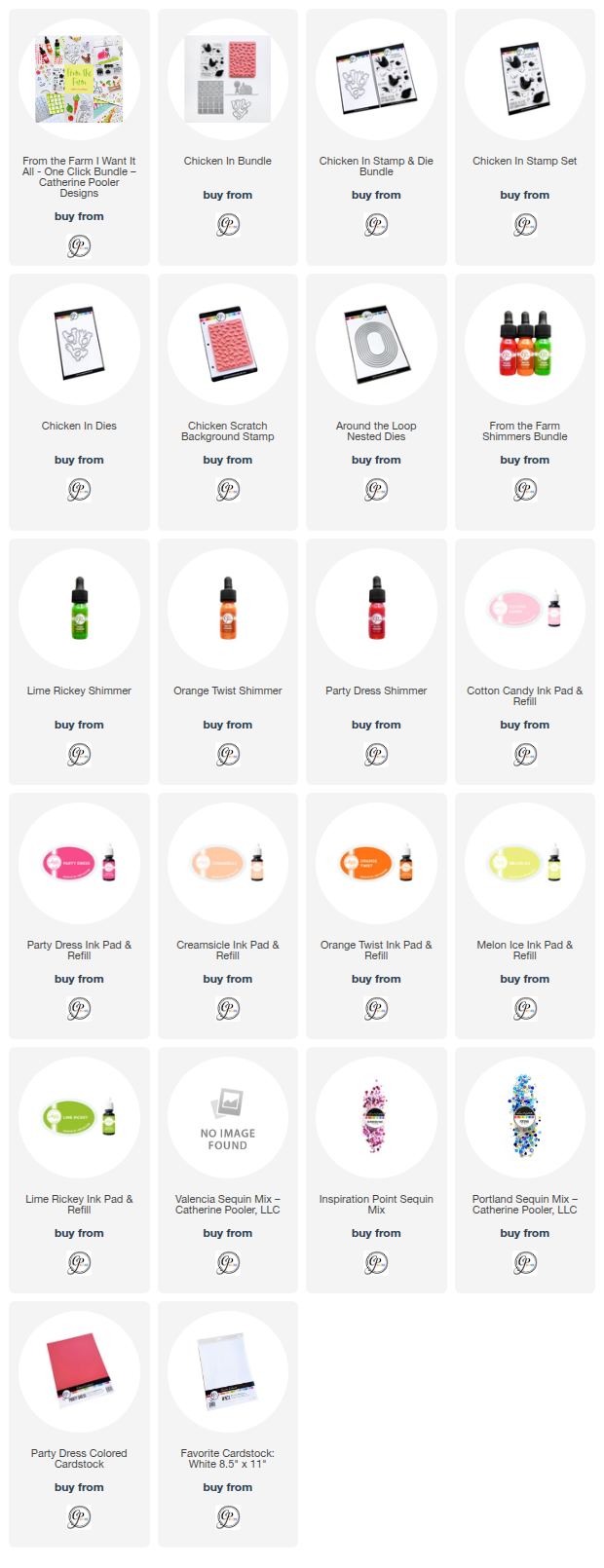Tap shop icon under Cotton Candy Ink Pad & Refill
The width and height of the screenshot is (604, 1568).
[x=525, y=755]
